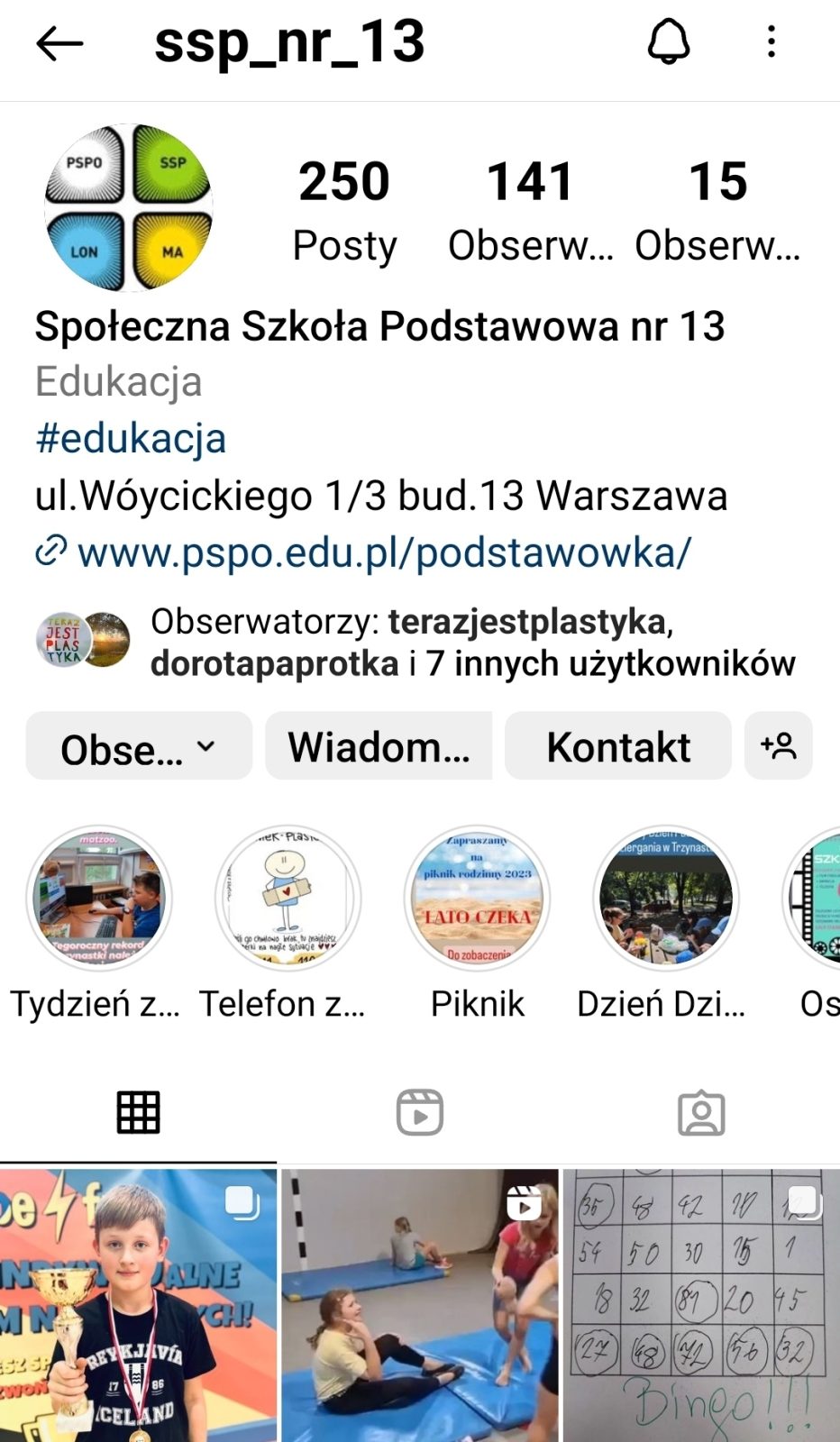Open the profile picture of ssp_nr_13
Image resolution: width=840 pixels, height=1442 pixels.
128,207
